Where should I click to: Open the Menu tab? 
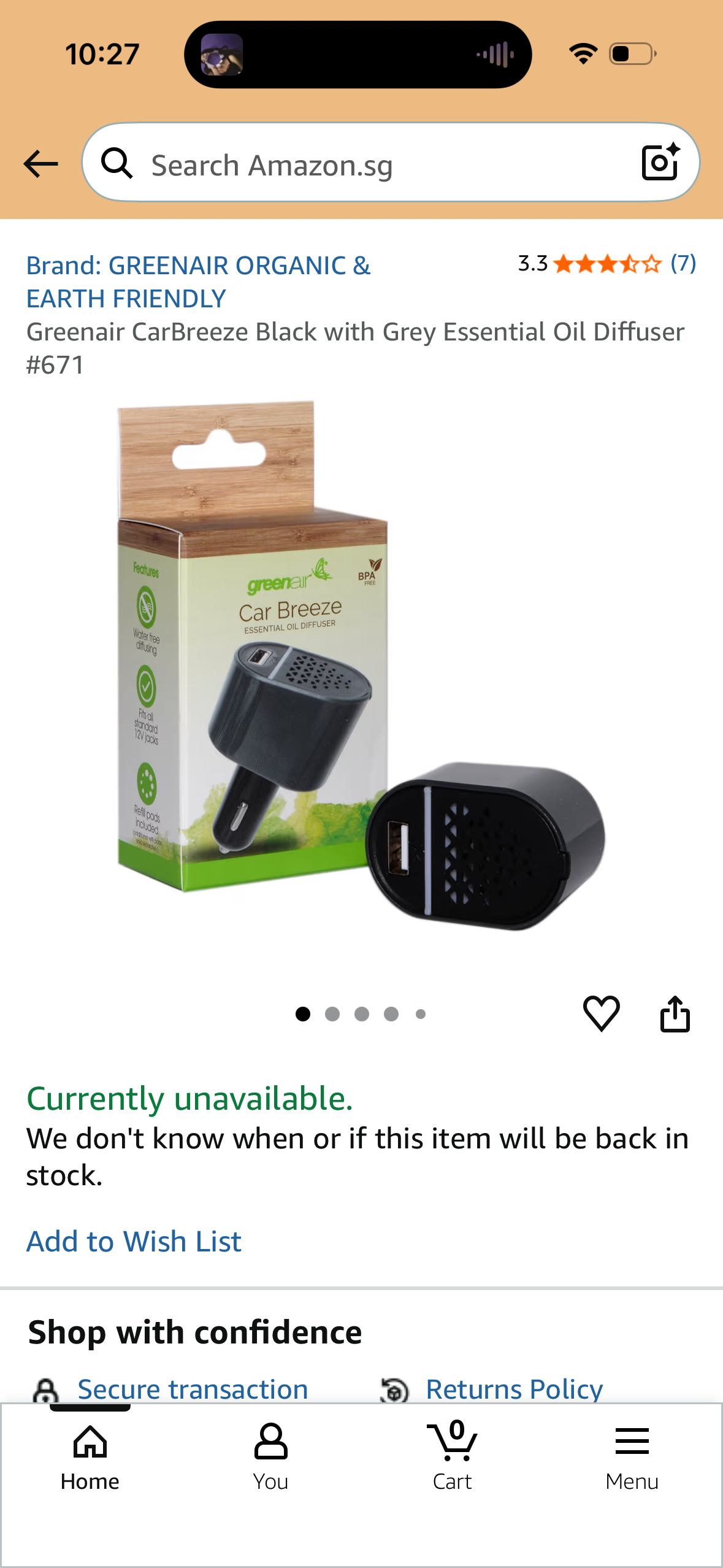[x=632, y=1458]
